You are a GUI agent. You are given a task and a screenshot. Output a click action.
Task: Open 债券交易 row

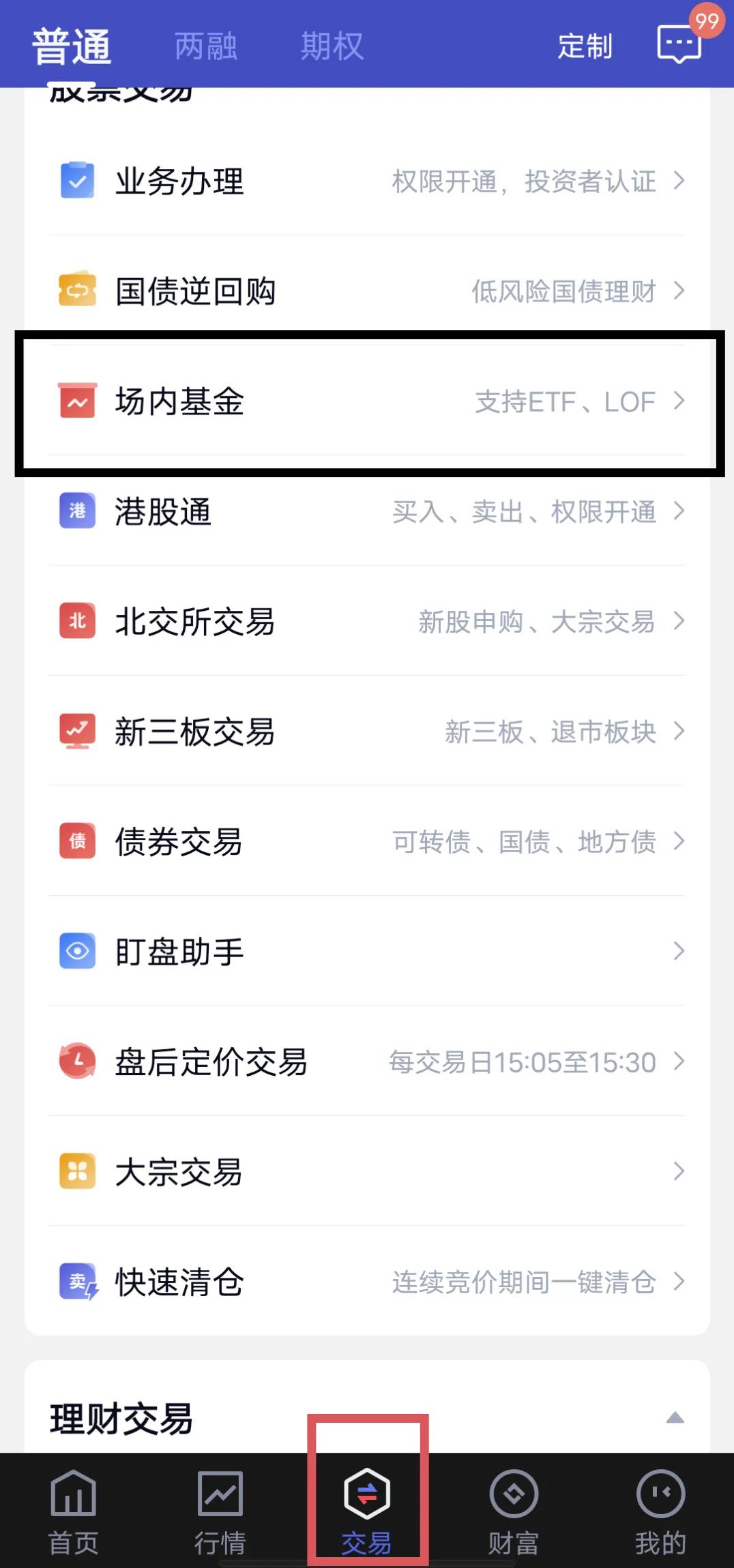[367, 841]
